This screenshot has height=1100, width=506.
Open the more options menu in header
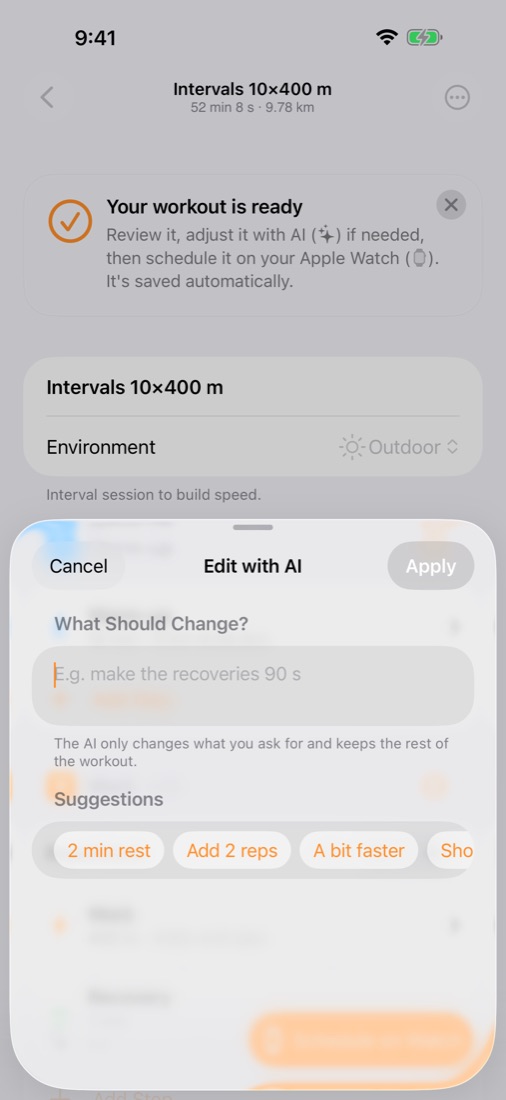click(x=458, y=98)
